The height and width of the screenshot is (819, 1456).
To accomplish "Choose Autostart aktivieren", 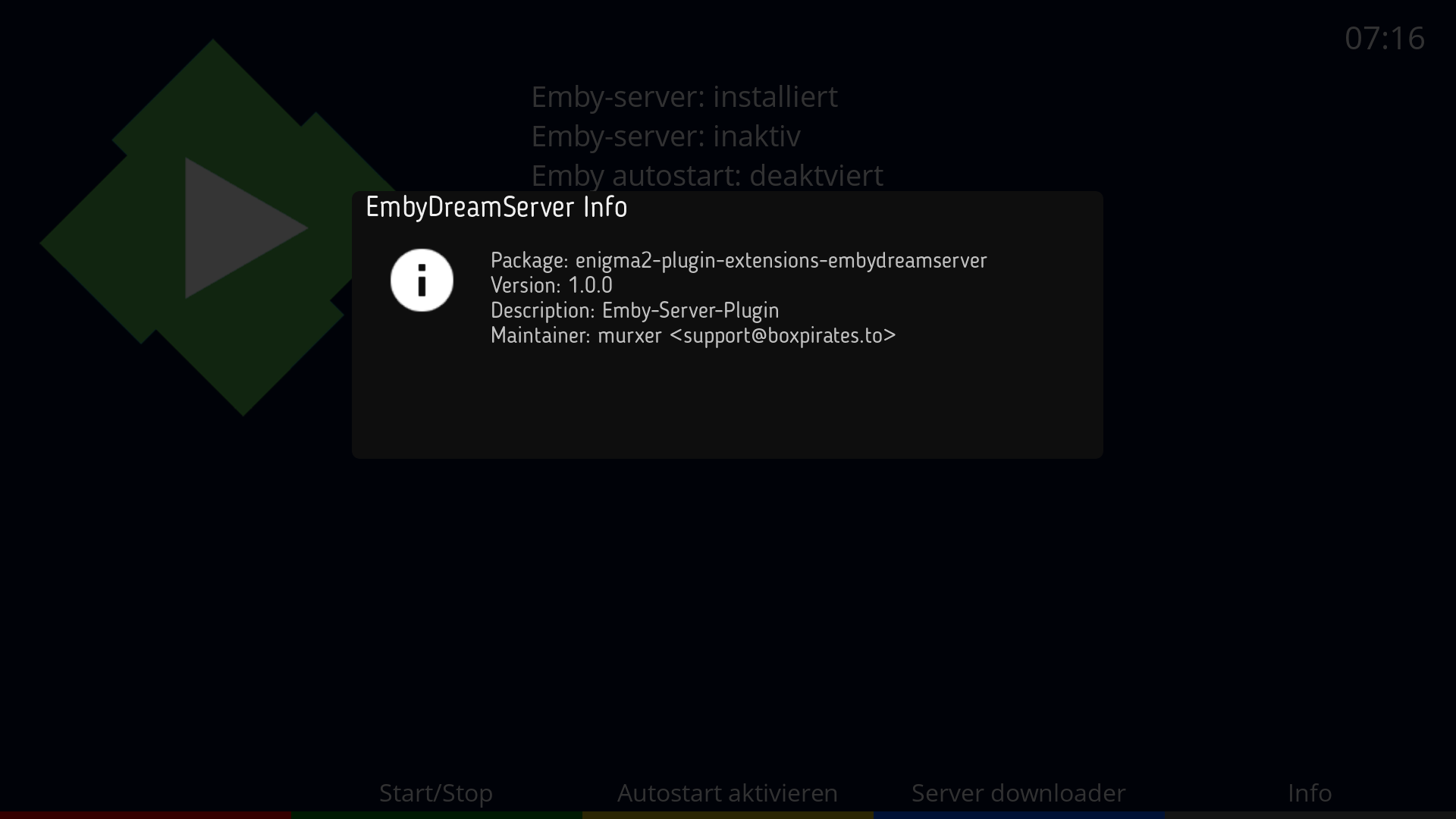I will tap(727, 792).
